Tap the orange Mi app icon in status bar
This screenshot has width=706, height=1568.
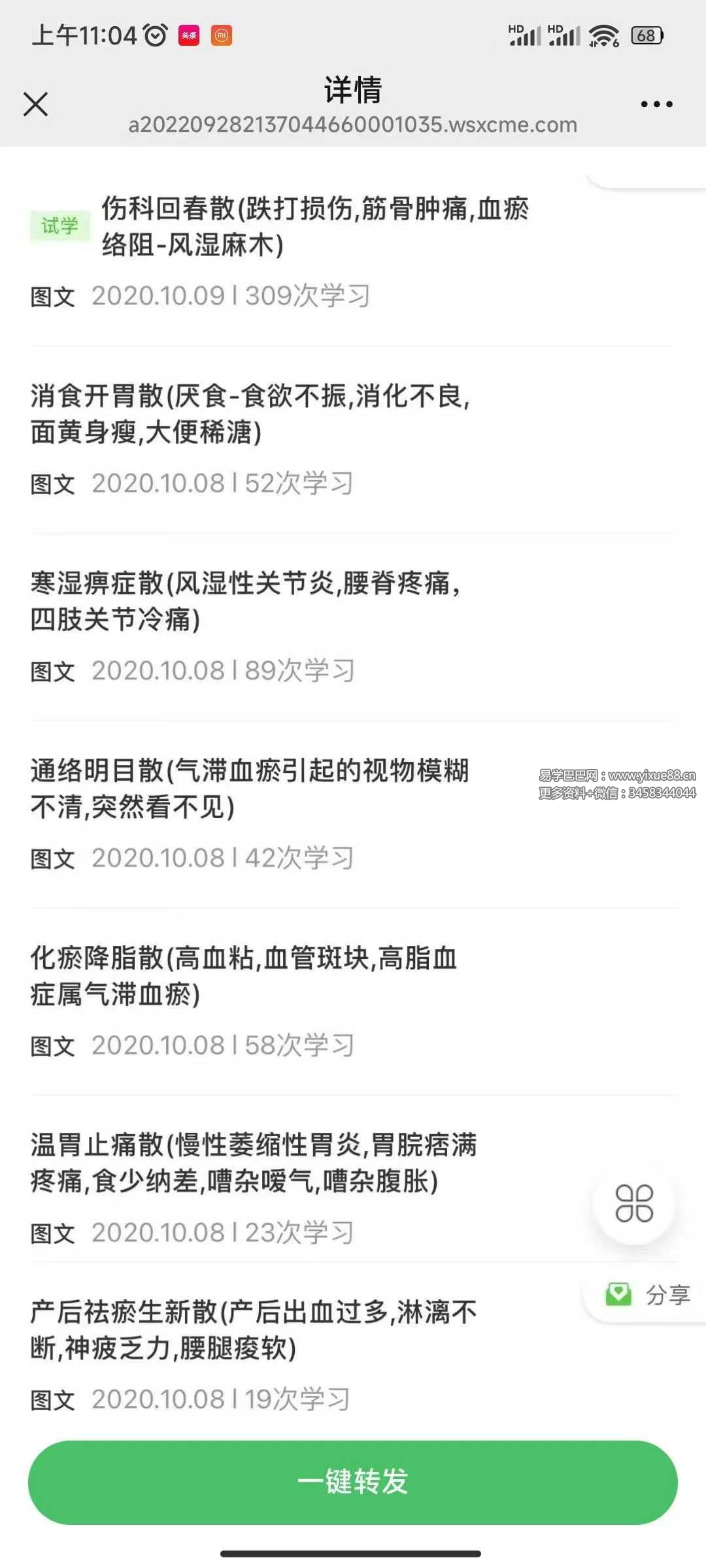pos(222,36)
